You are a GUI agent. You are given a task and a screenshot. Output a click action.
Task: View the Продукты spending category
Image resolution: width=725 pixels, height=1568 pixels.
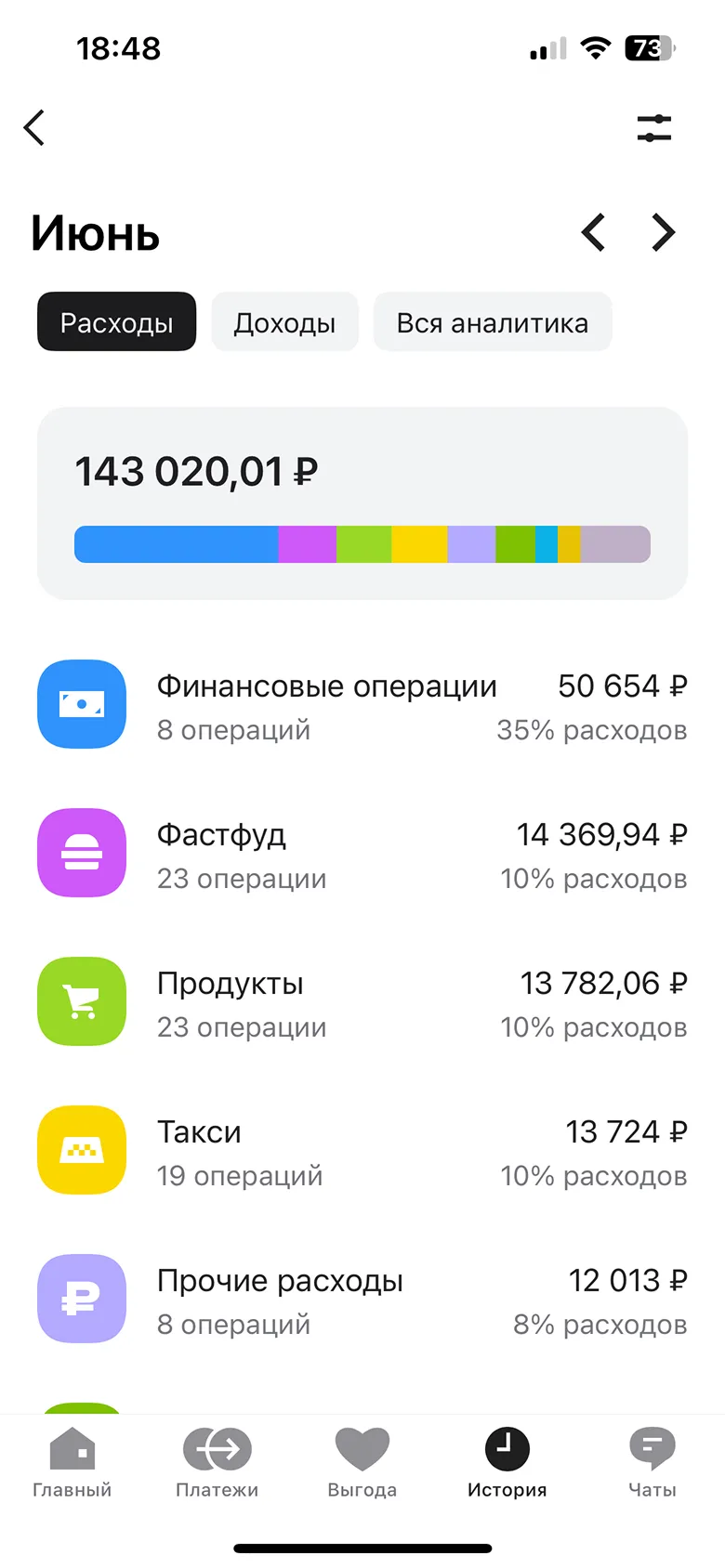point(362,1003)
